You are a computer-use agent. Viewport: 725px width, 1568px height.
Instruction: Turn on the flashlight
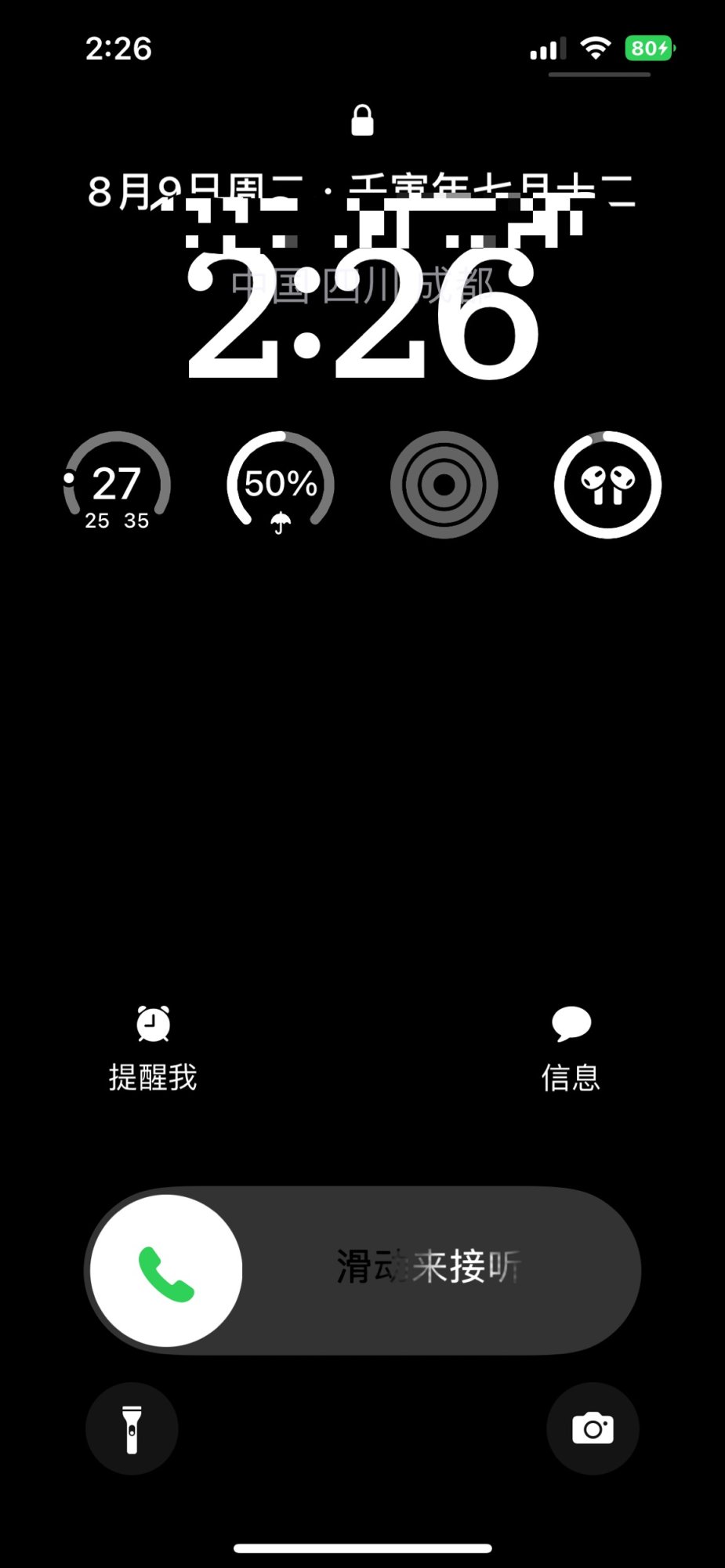pos(132,1428)
